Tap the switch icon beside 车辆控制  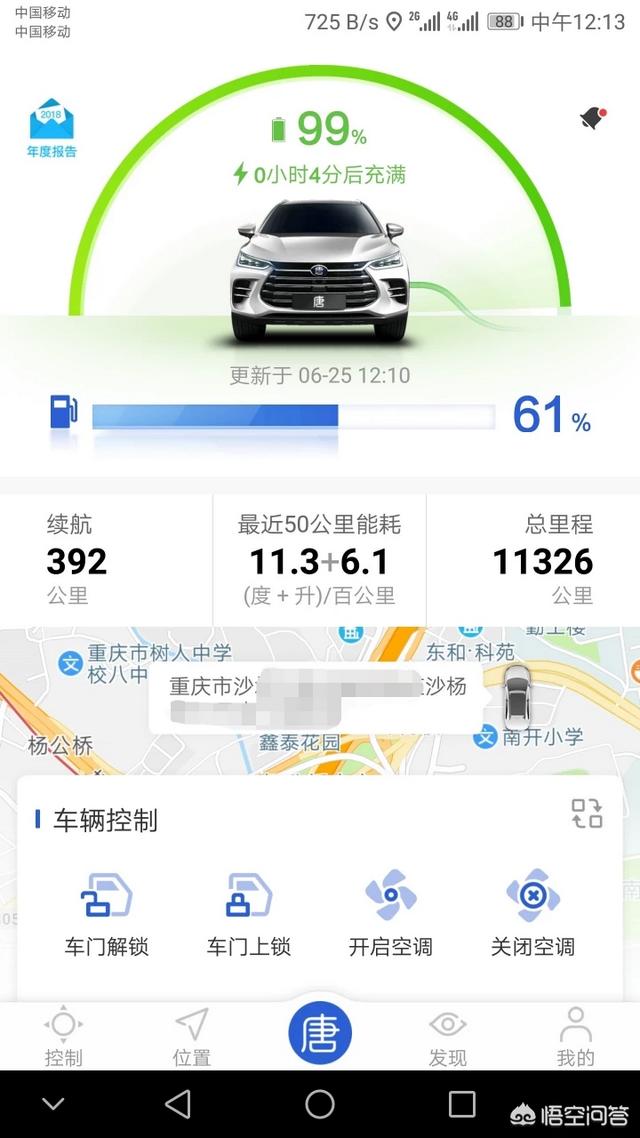587,813
